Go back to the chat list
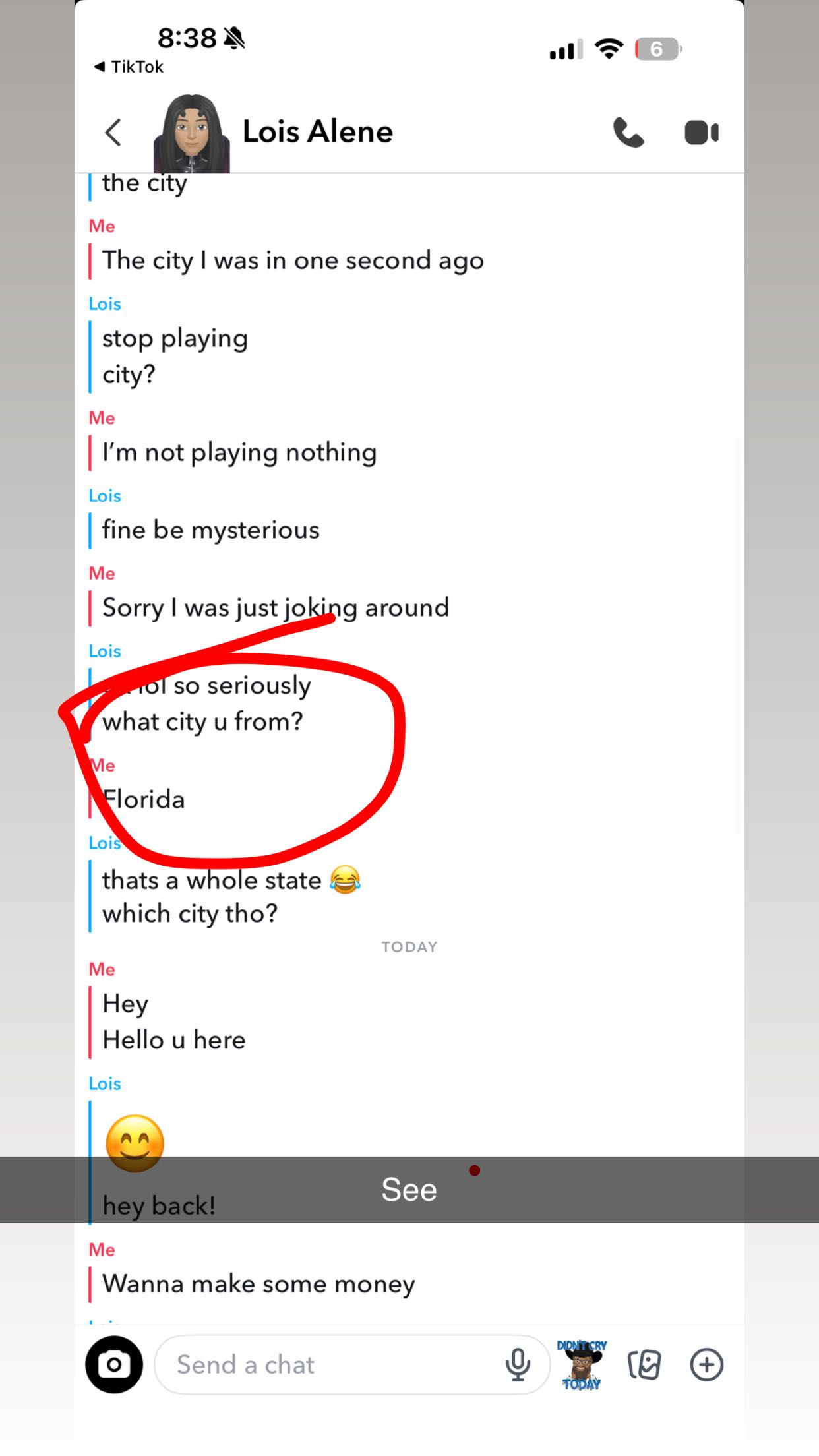The height and width of the screenshot is (1456, 819). click(x=113, y=133)
